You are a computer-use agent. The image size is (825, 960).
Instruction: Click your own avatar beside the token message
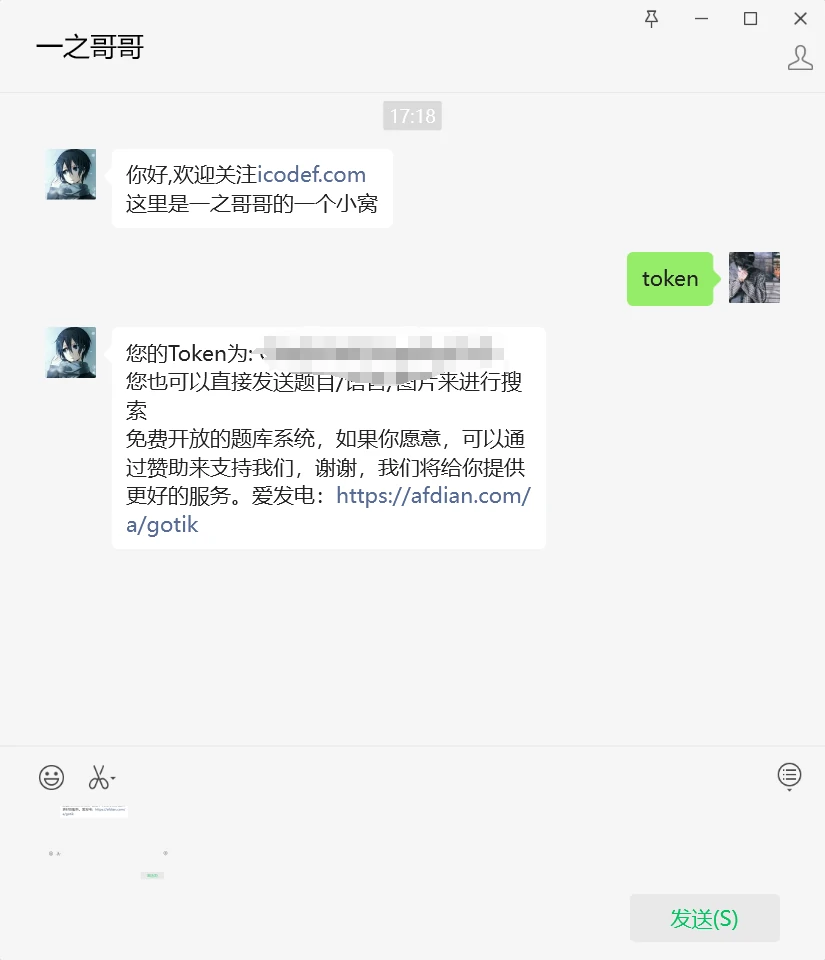754,278
